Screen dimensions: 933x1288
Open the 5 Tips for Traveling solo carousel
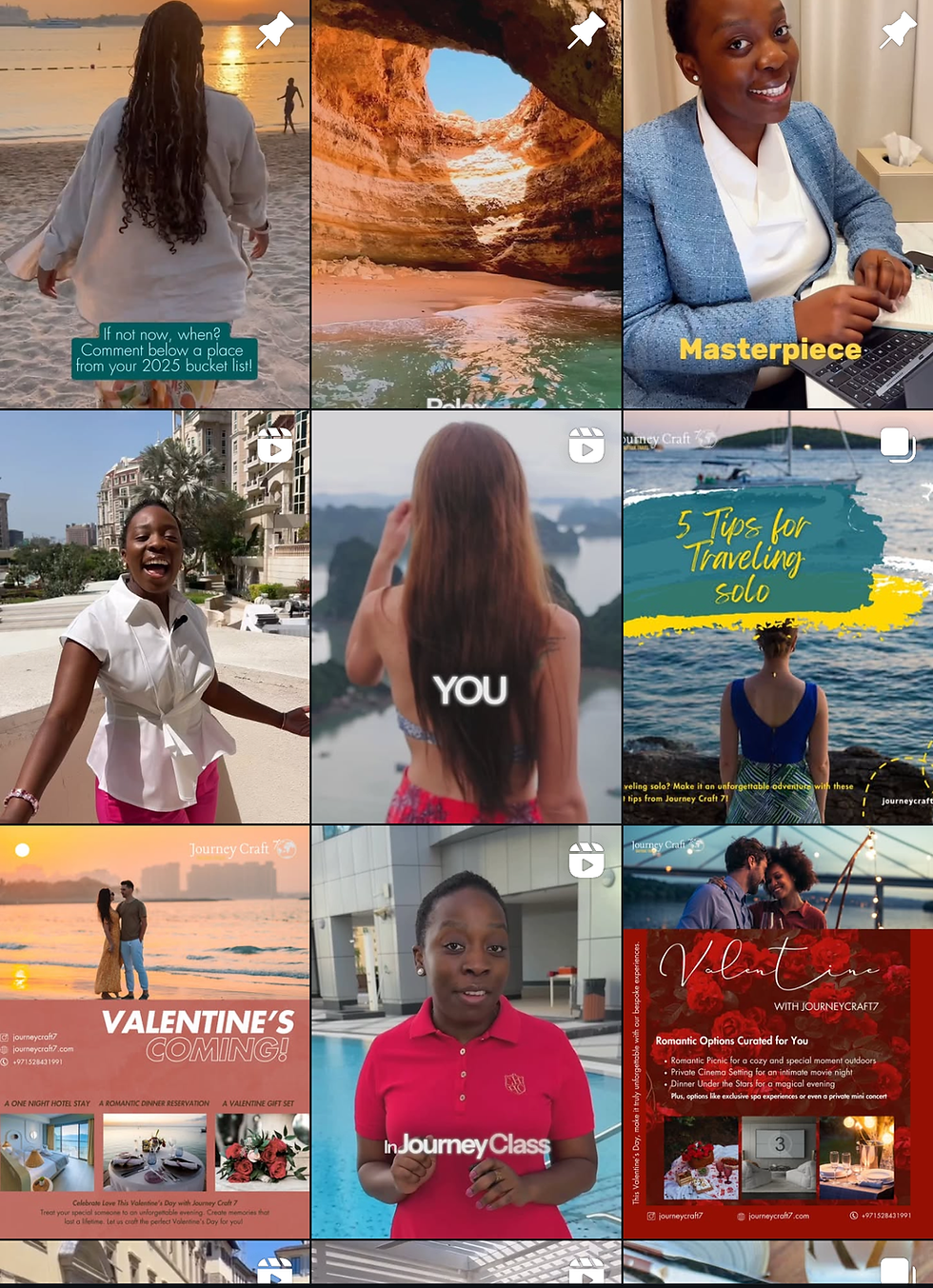tap(778, 617)
